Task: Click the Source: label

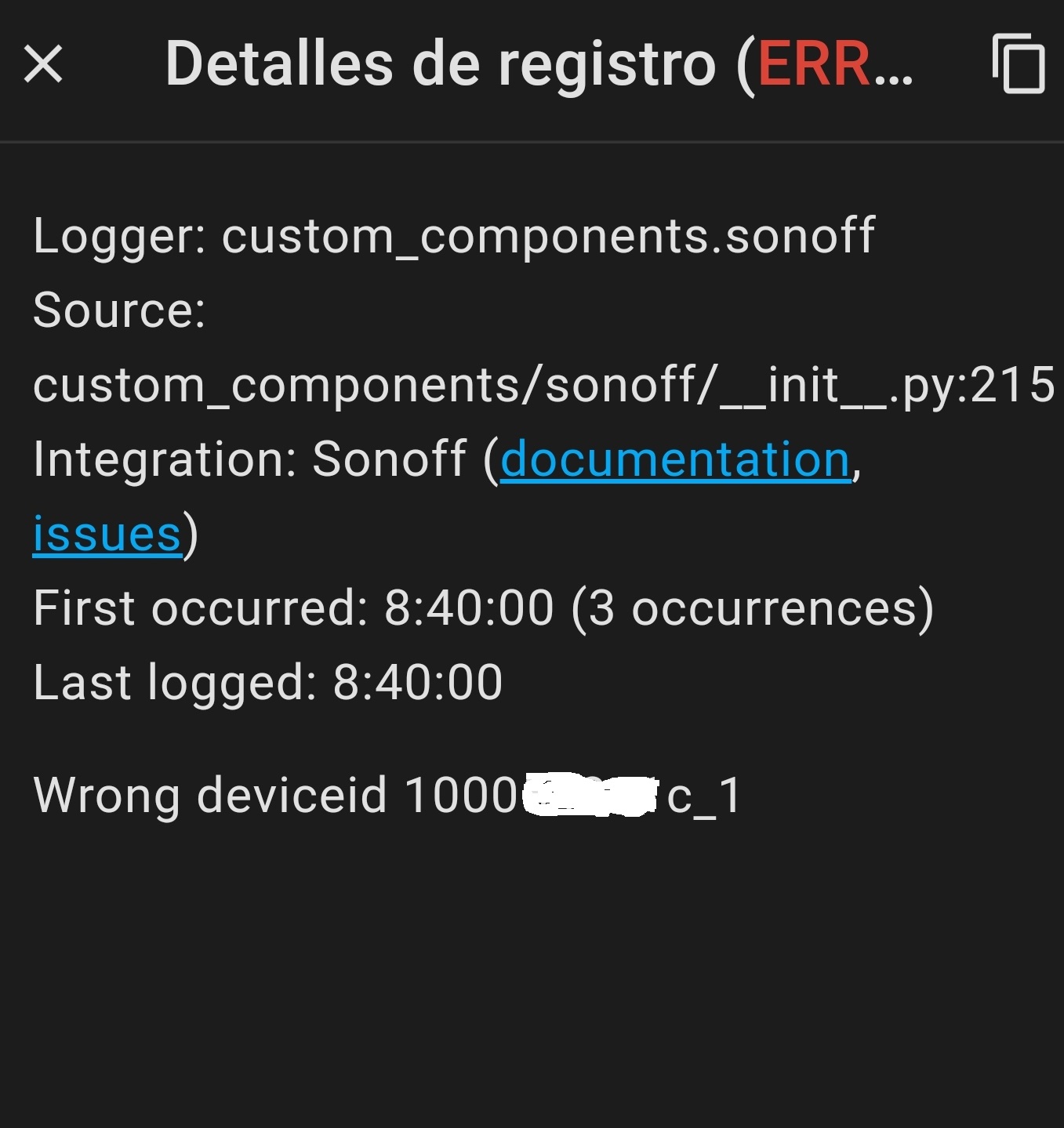Action: click(118, 310)
